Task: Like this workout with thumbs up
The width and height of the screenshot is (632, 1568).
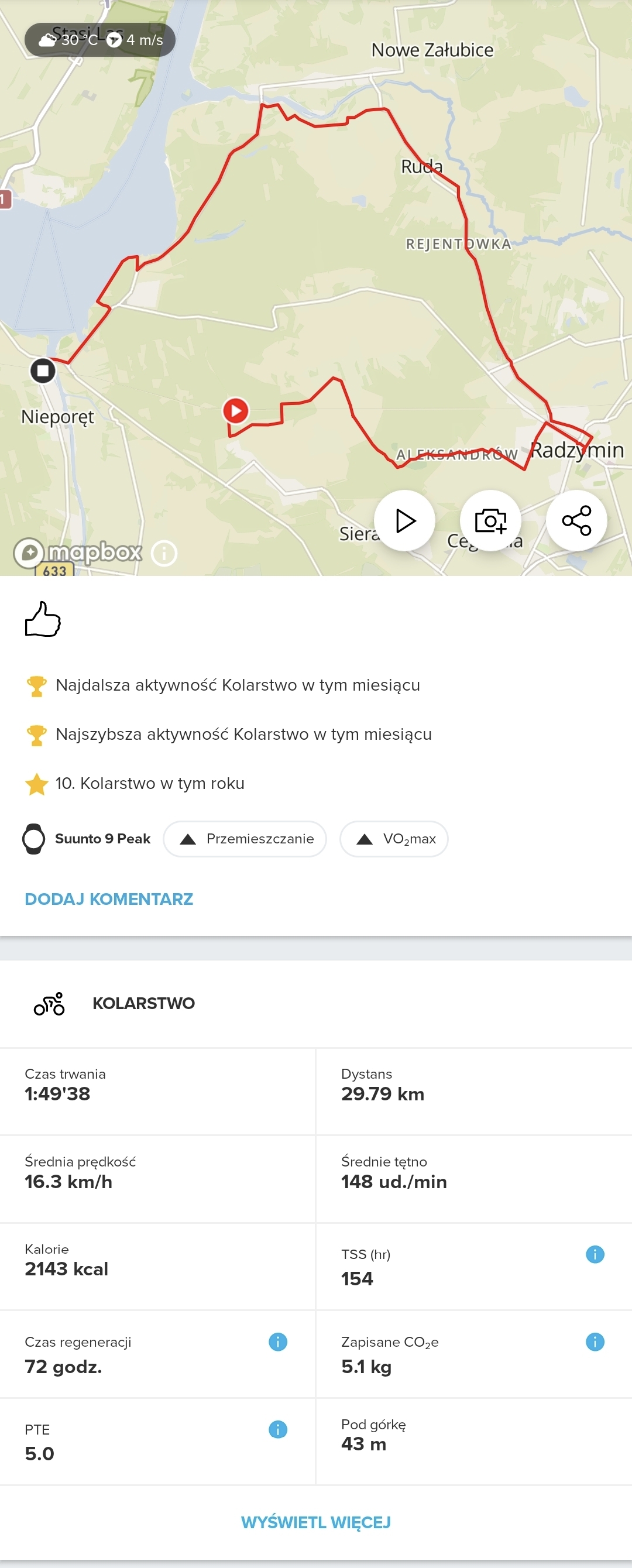Action: point(43,619)
